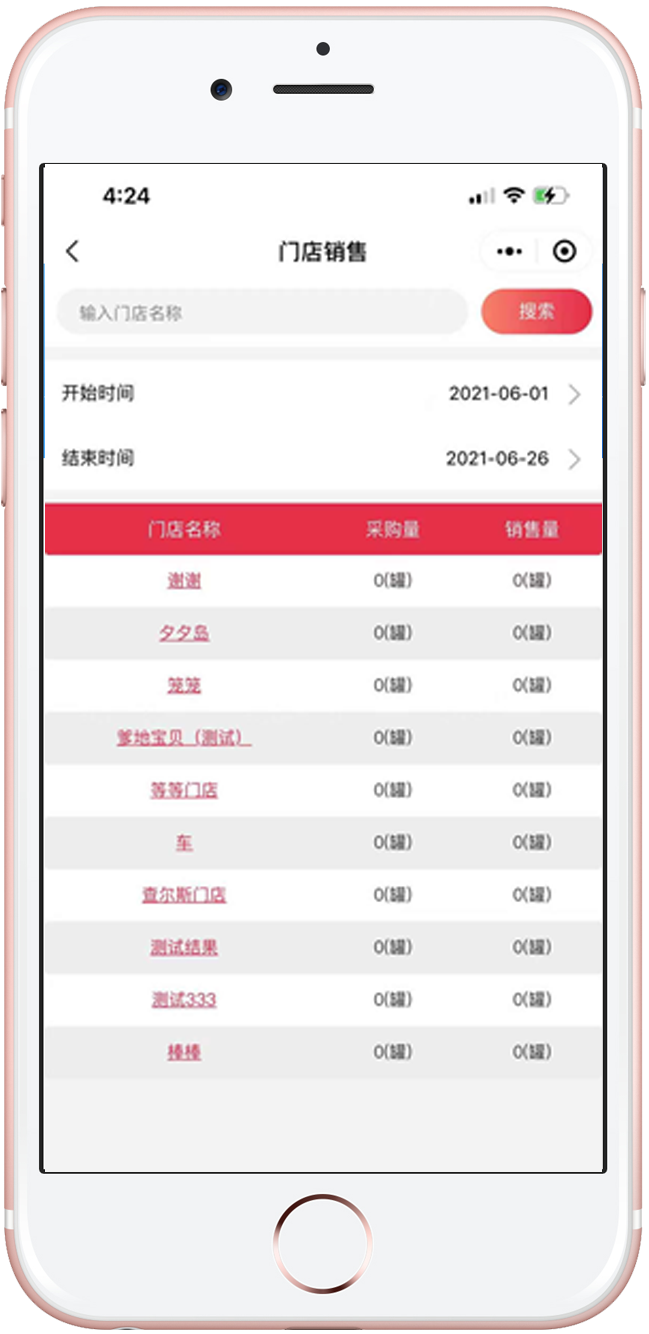Open 查尔斯门店 store link
The height and width of the screenshot is (1334, 649).
point(184,895)
